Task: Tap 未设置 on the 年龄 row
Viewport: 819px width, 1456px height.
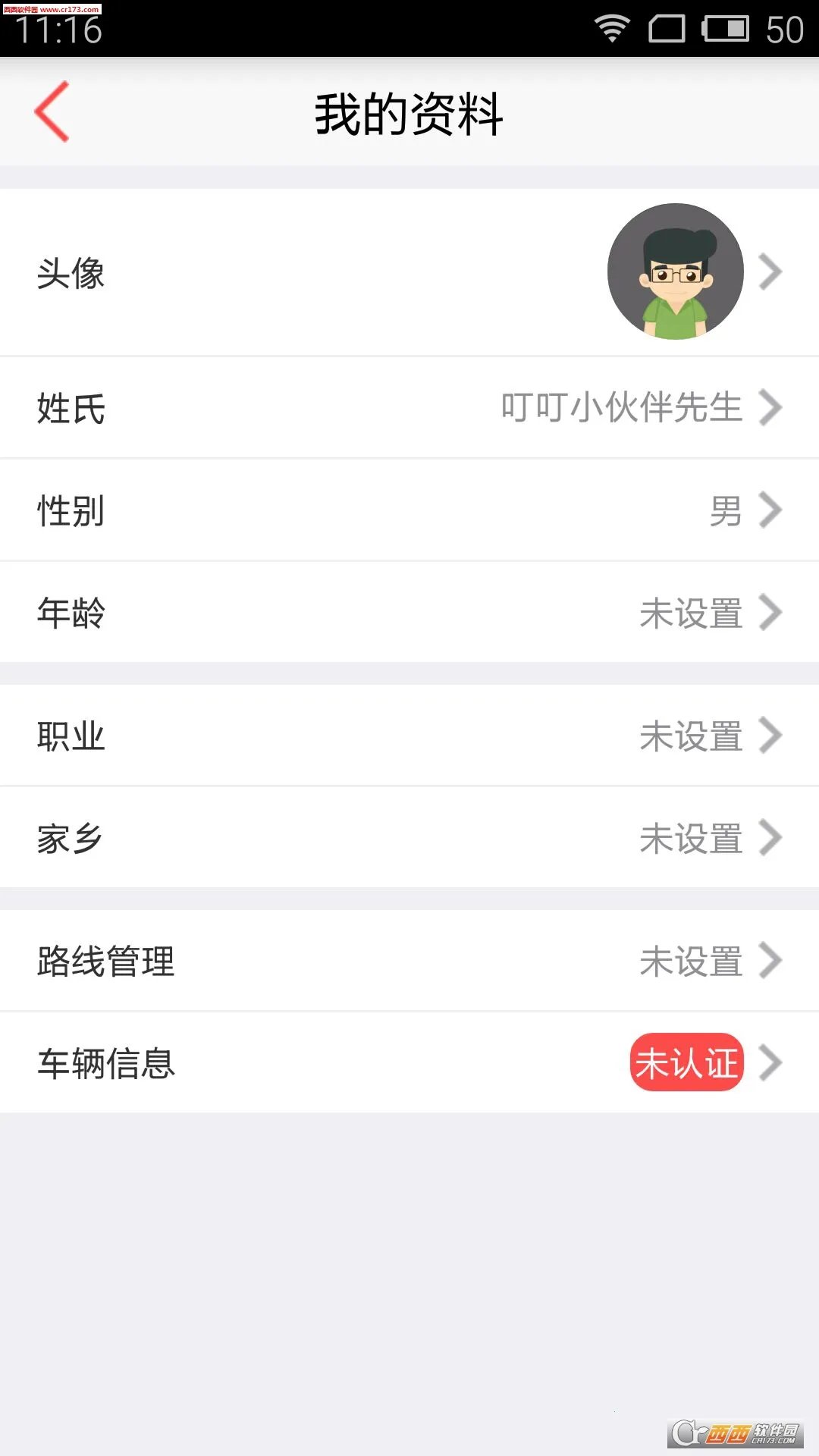Action: click(689, 613)
